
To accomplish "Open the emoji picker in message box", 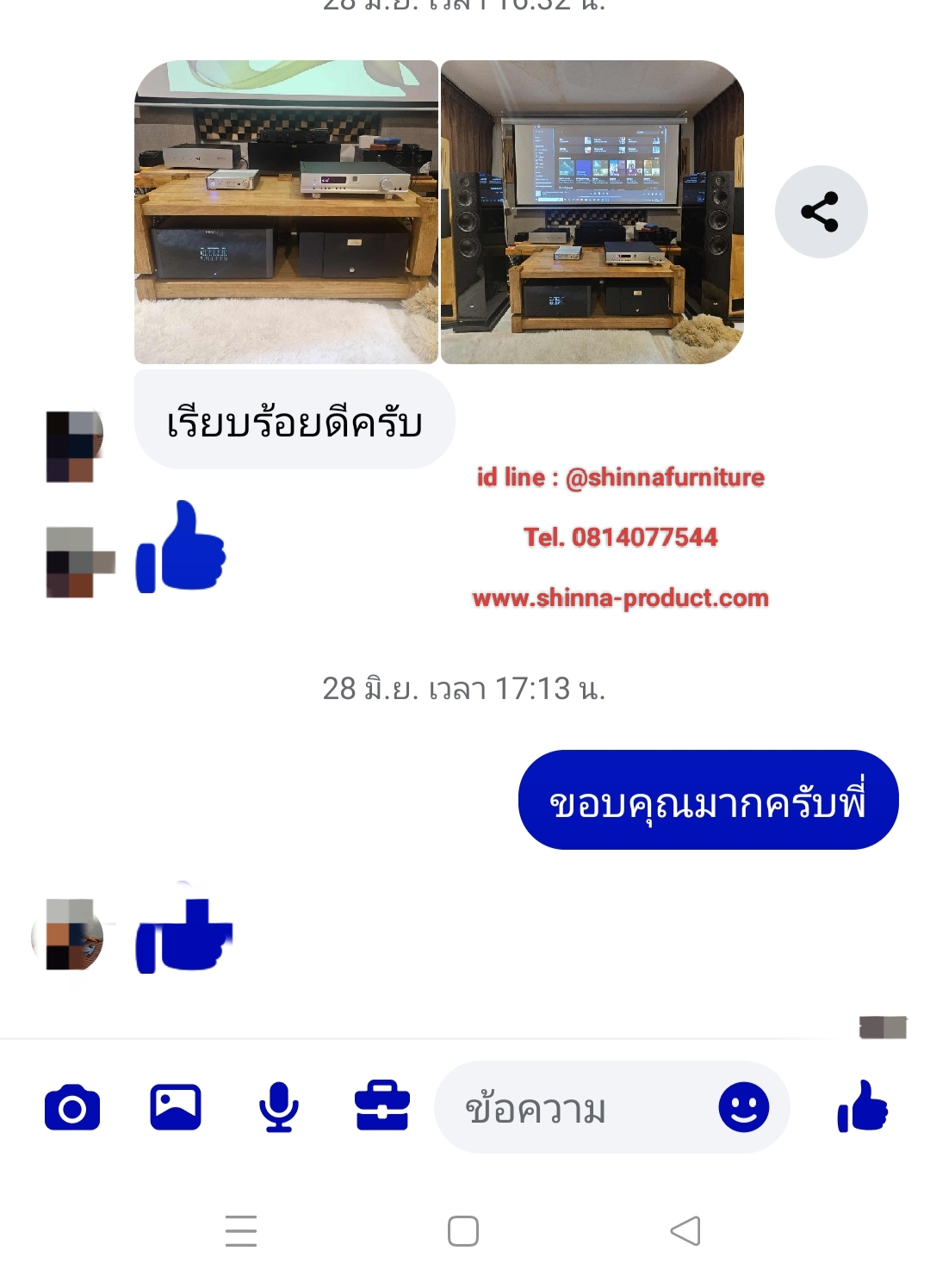I will click(x=743, y=1107).
